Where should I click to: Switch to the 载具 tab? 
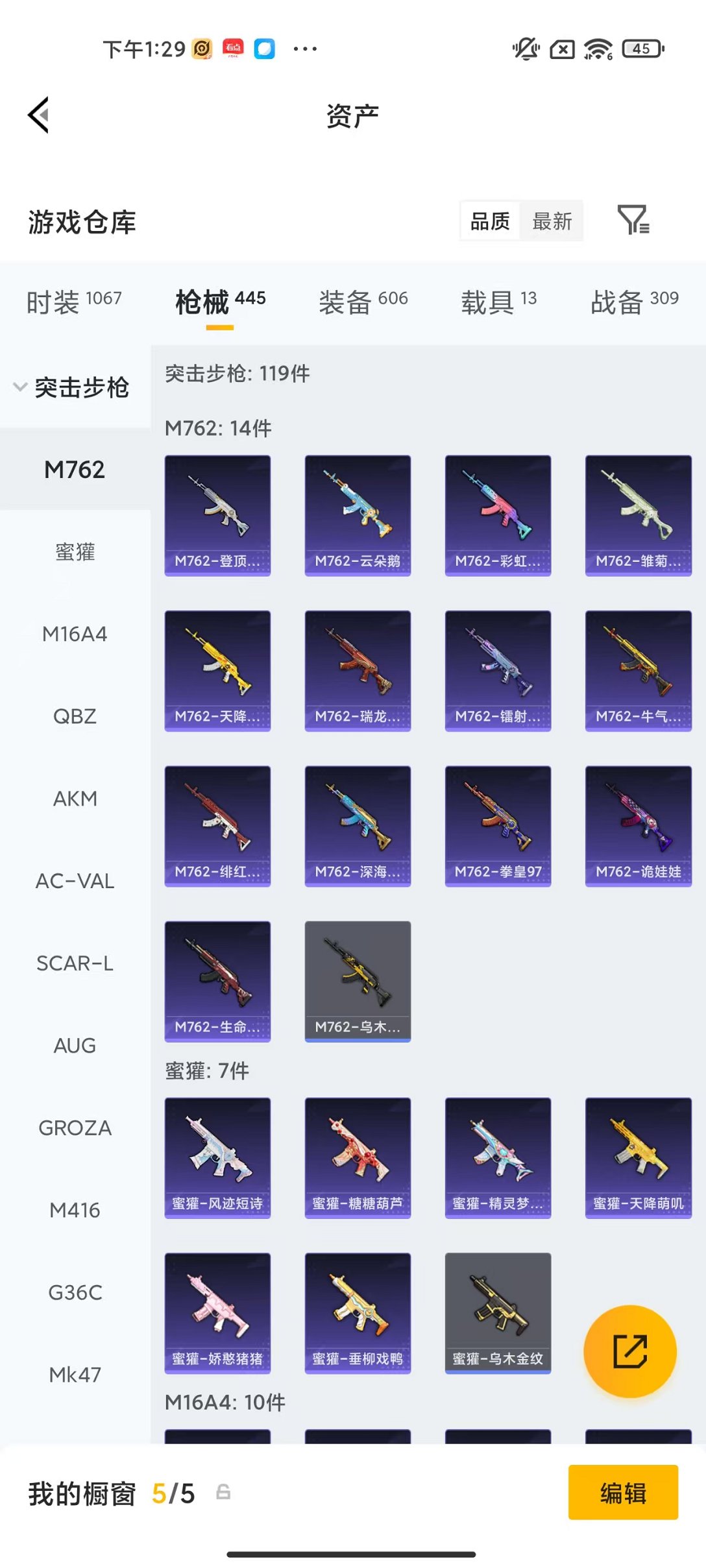click(498, 302)
